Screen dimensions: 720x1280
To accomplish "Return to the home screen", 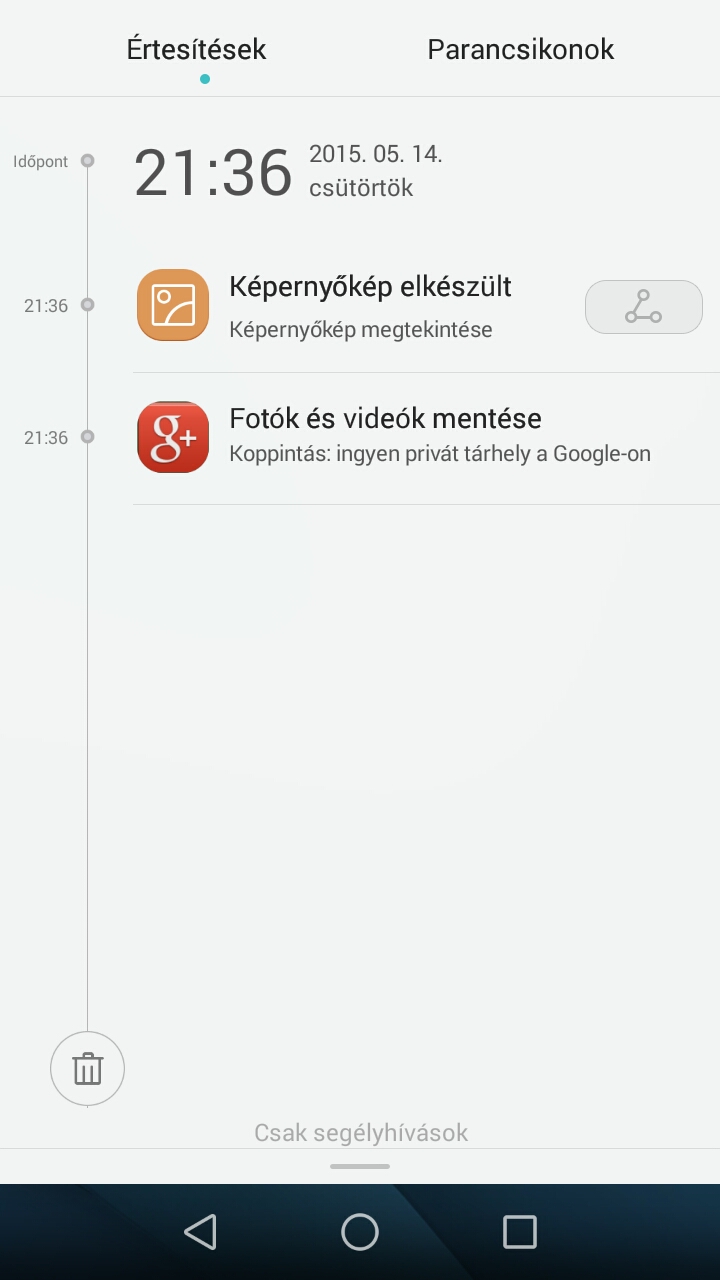I will [360, 1232].
